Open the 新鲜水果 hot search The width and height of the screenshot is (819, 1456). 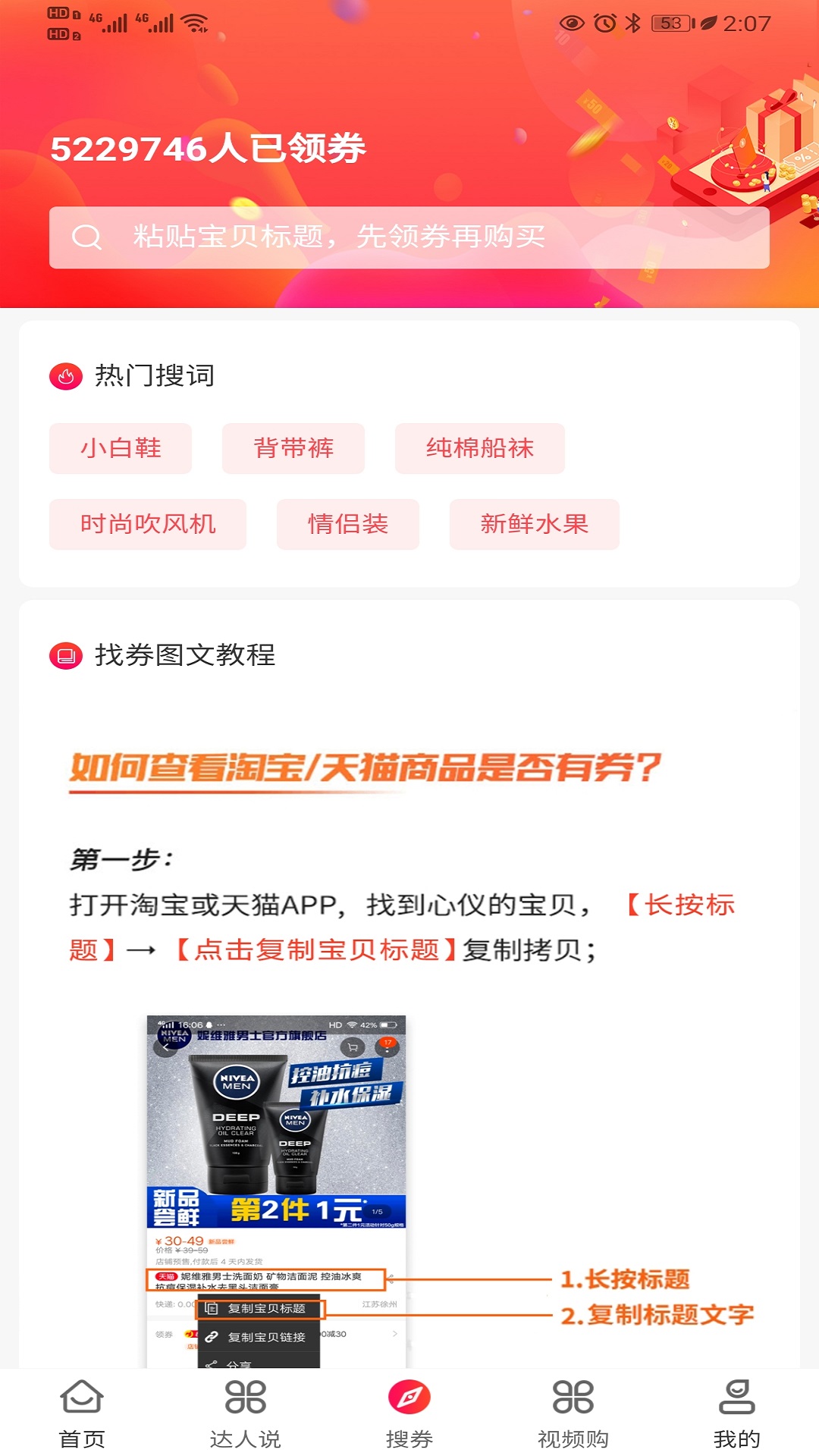(x=535, y=524)
